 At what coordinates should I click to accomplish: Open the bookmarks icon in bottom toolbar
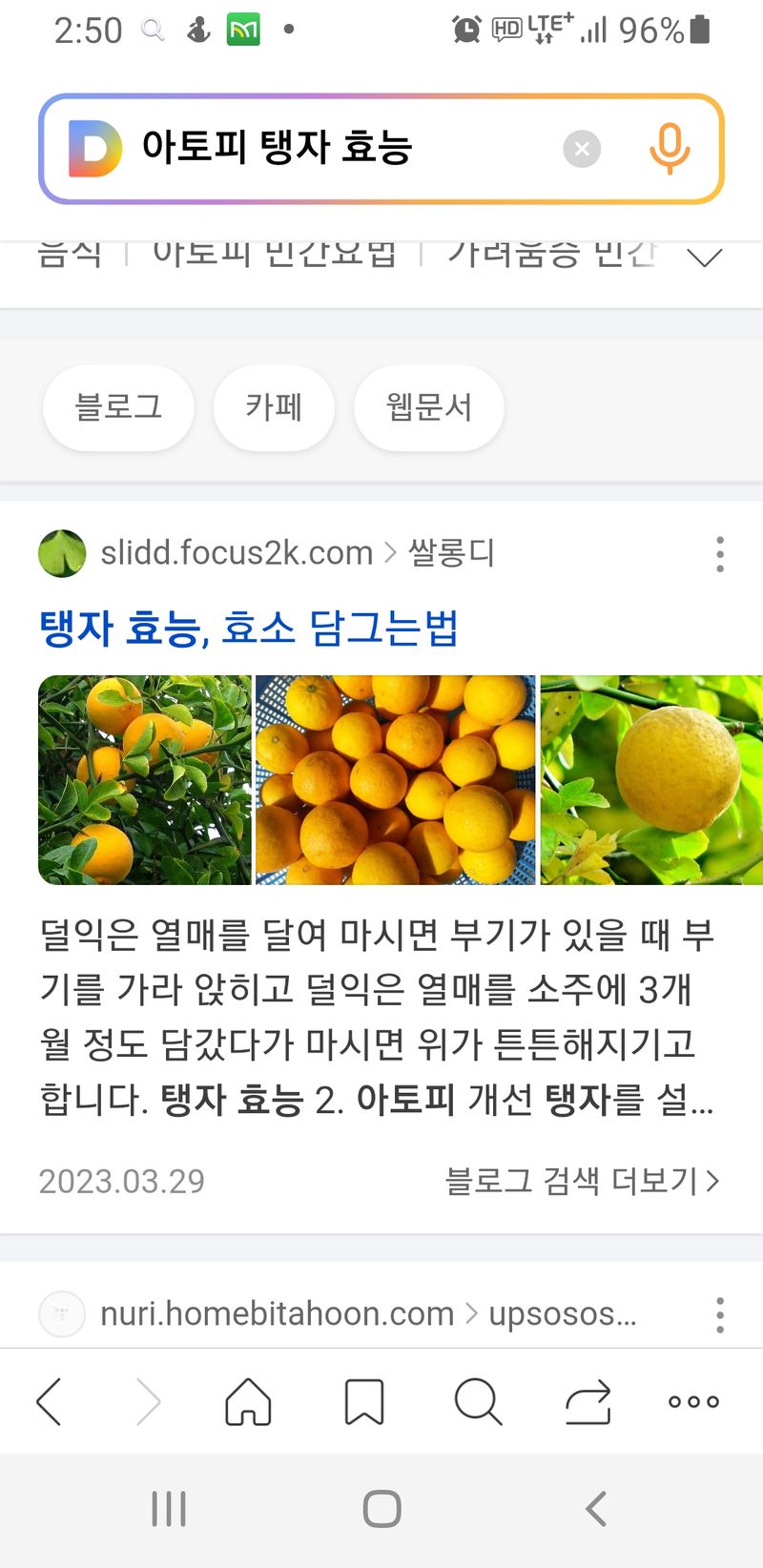click(363, 1401)
